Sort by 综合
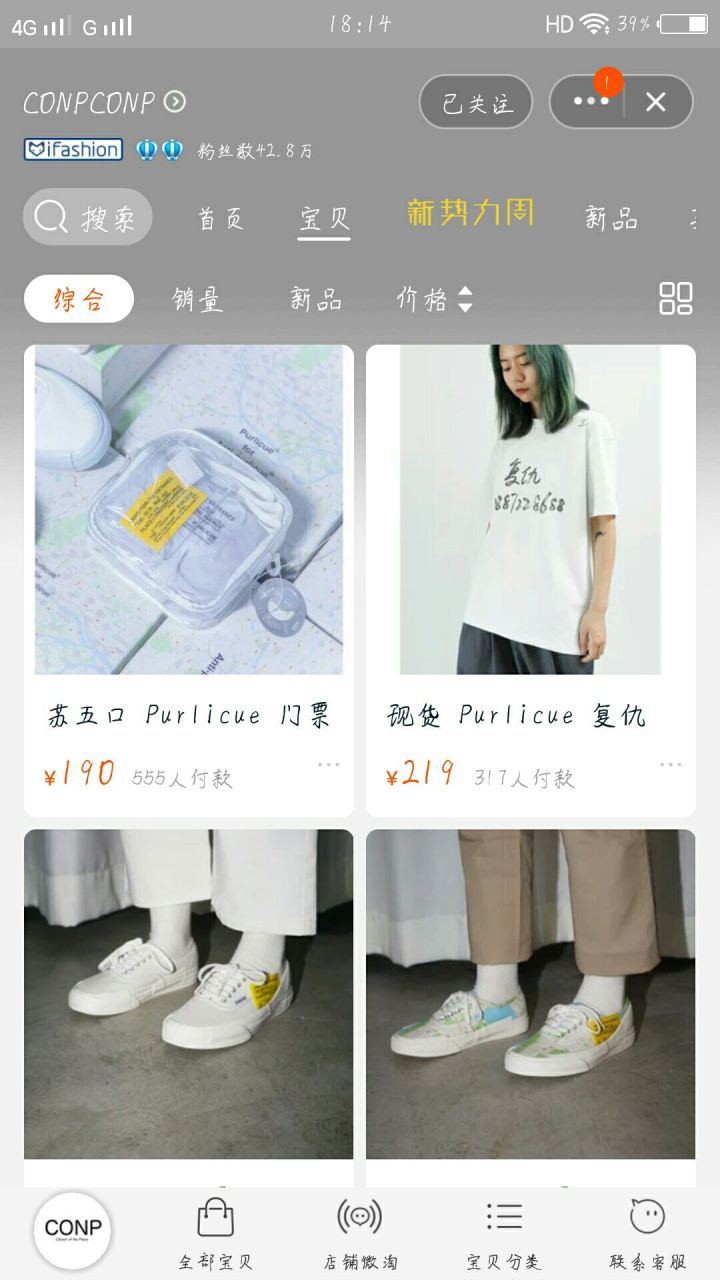Viewport: 720px width, 1280px height. pyautogui.click(x=79, y=299)
